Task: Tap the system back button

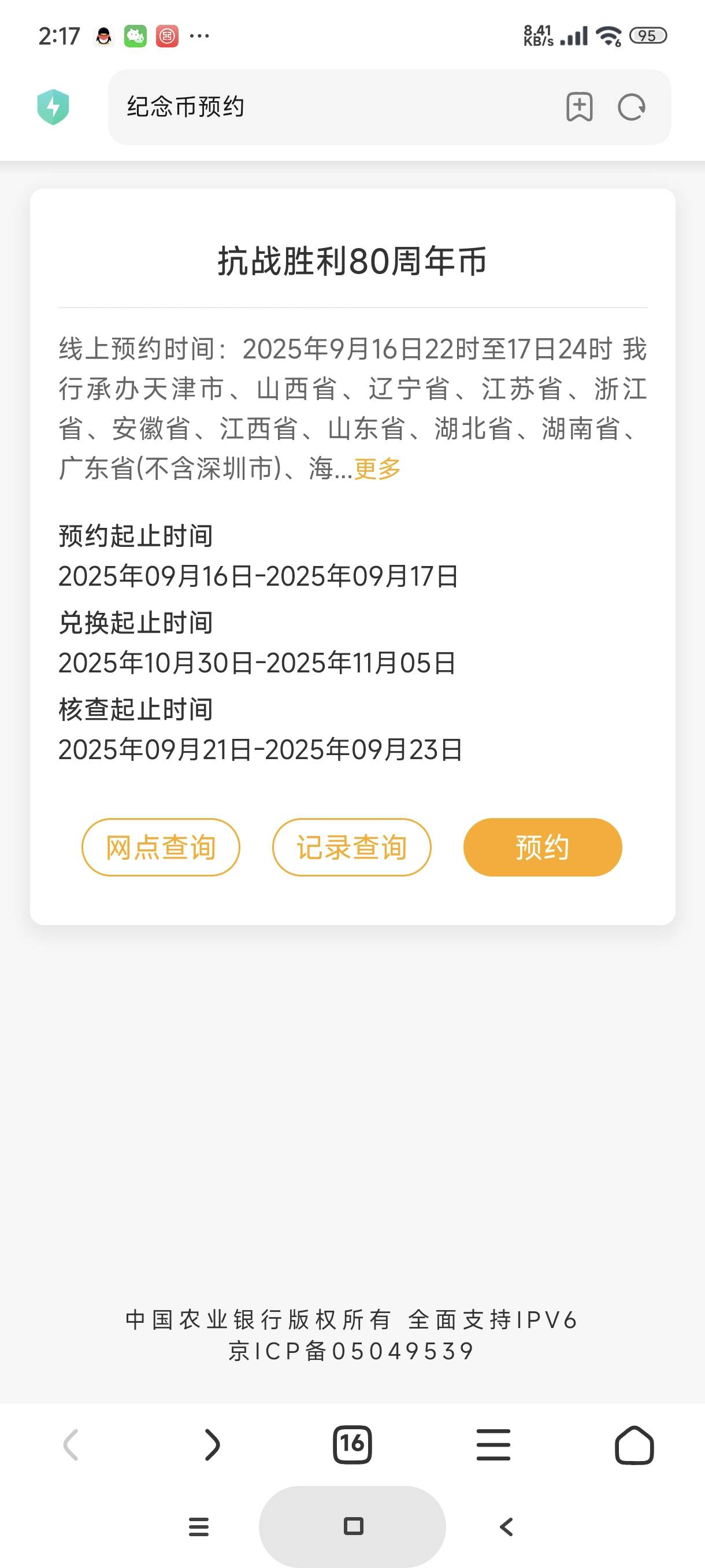Action: pos(506,1526)
